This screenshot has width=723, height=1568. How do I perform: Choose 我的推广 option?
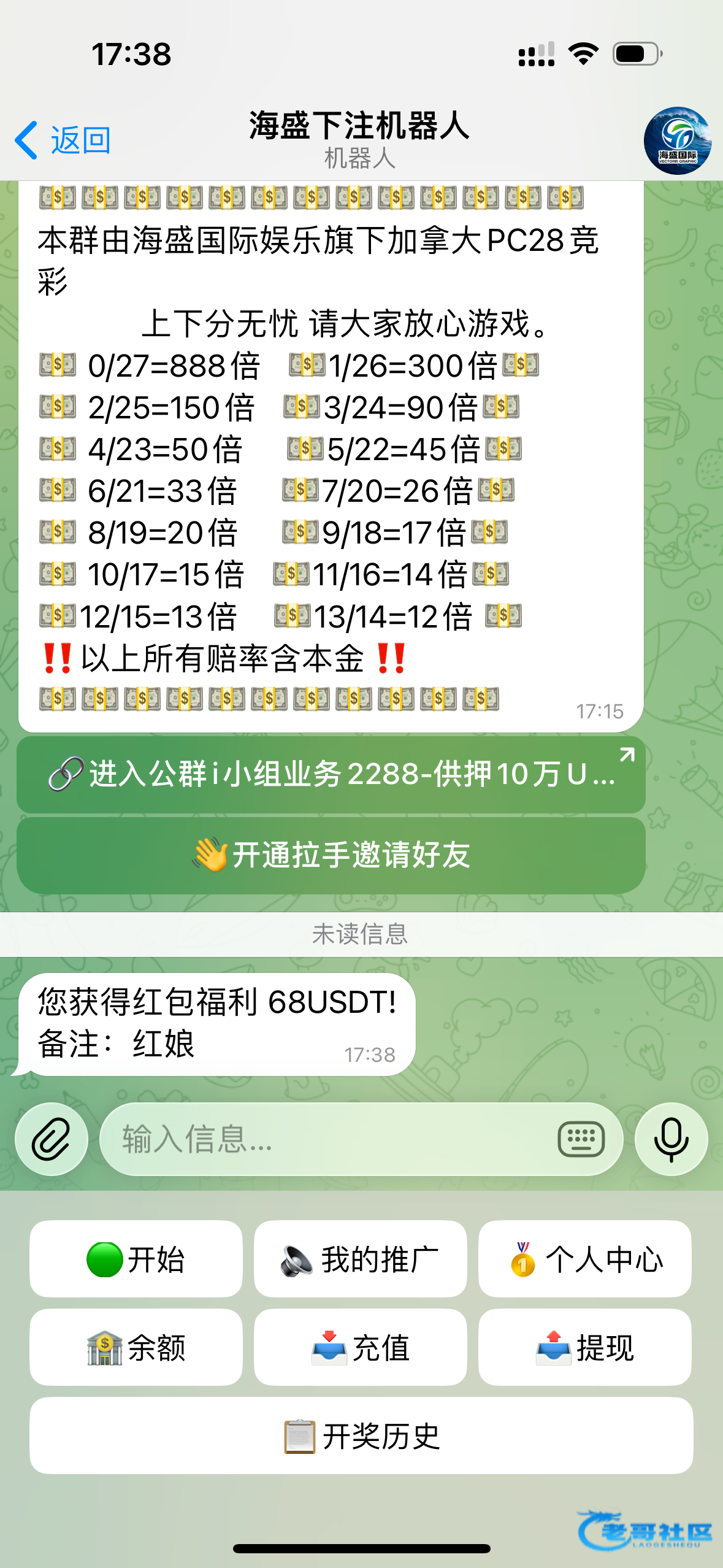click(x=361, y=1259)
